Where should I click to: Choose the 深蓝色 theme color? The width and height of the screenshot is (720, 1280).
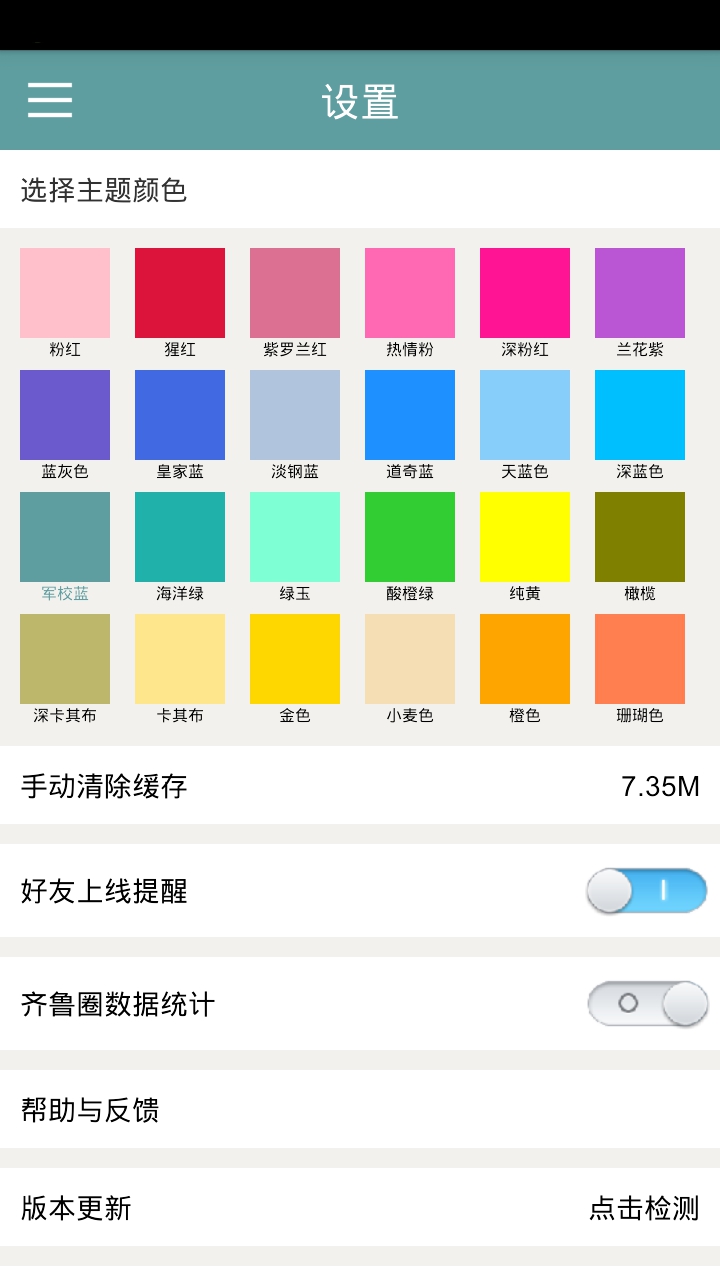pyautogui.click(x=640, y=415)
